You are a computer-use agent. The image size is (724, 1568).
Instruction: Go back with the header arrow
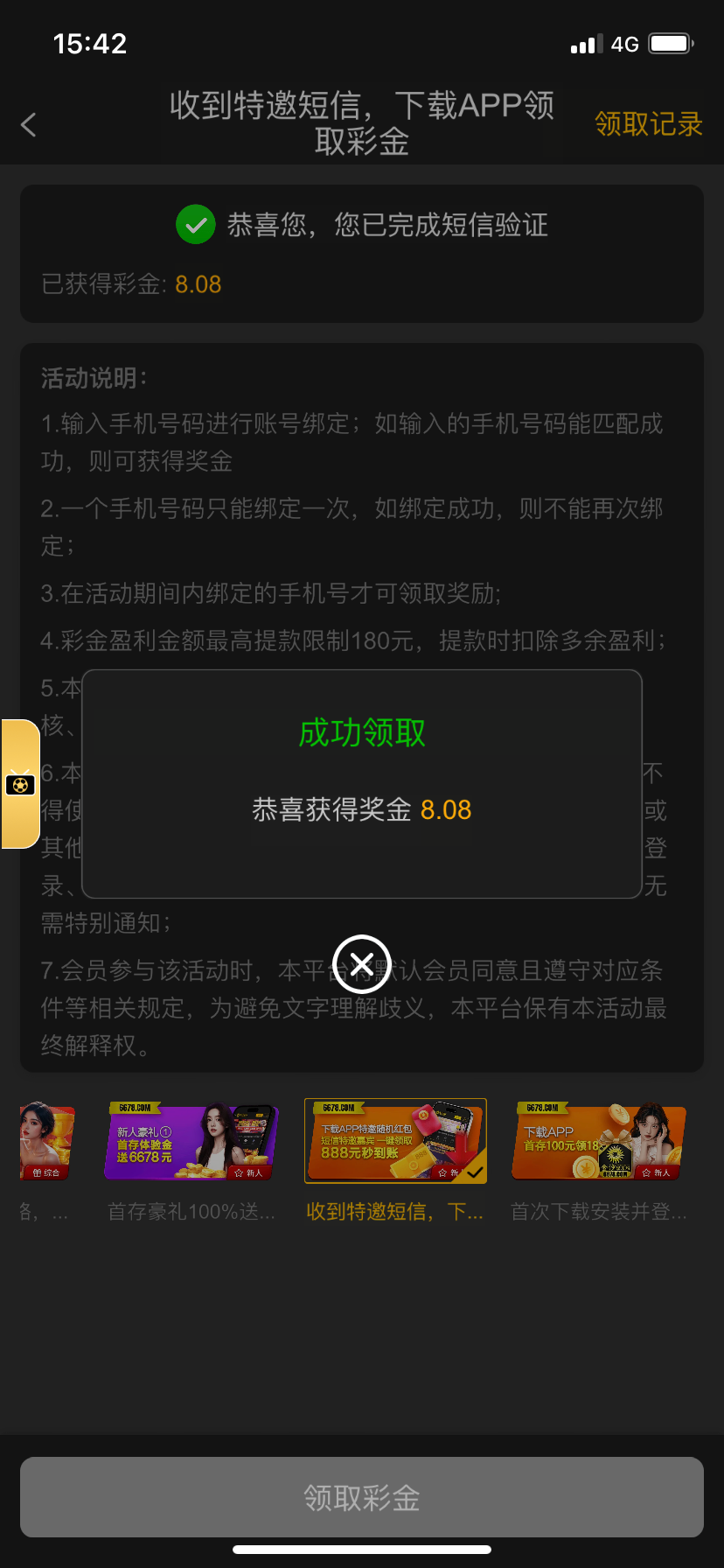click(x=29, y=125)
